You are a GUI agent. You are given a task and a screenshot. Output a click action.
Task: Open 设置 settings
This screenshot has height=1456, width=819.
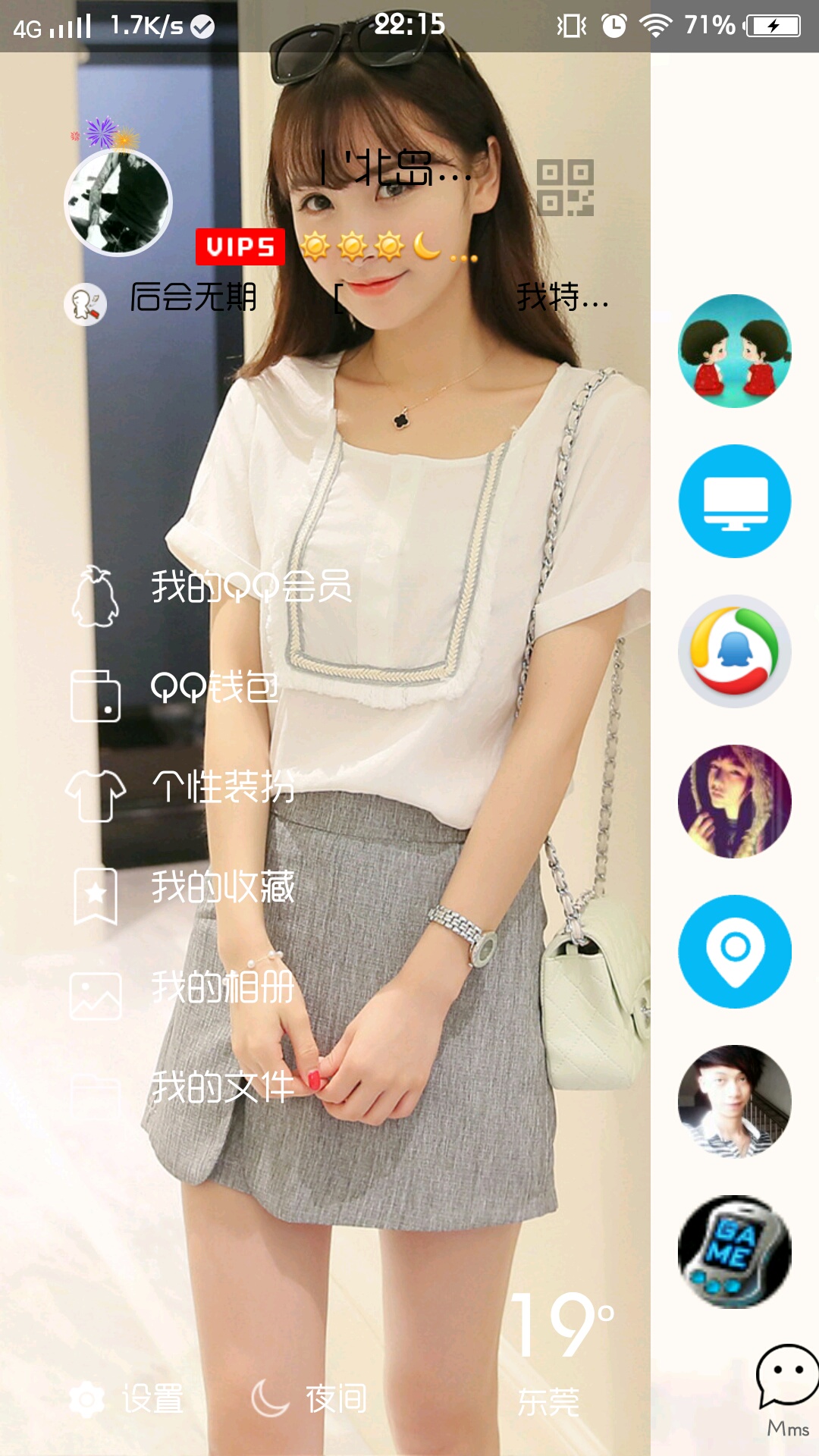pyautogui.click(x=127, y=1399)
